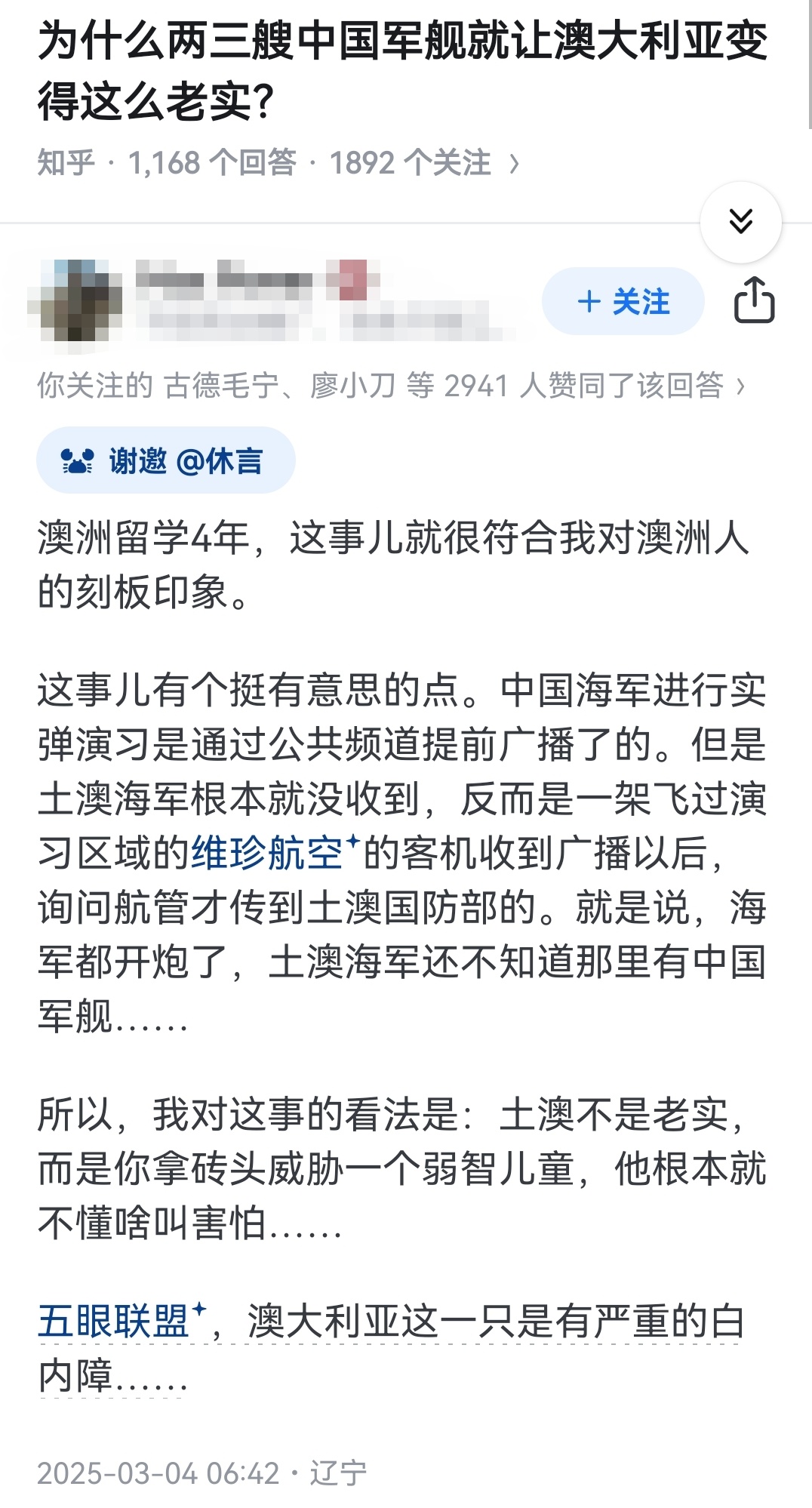The width and height of the screenshot is (812, 1508).
Task: View the 2941 人赞同了该回答 upvoters list
Action: click(x=392, y=386)
